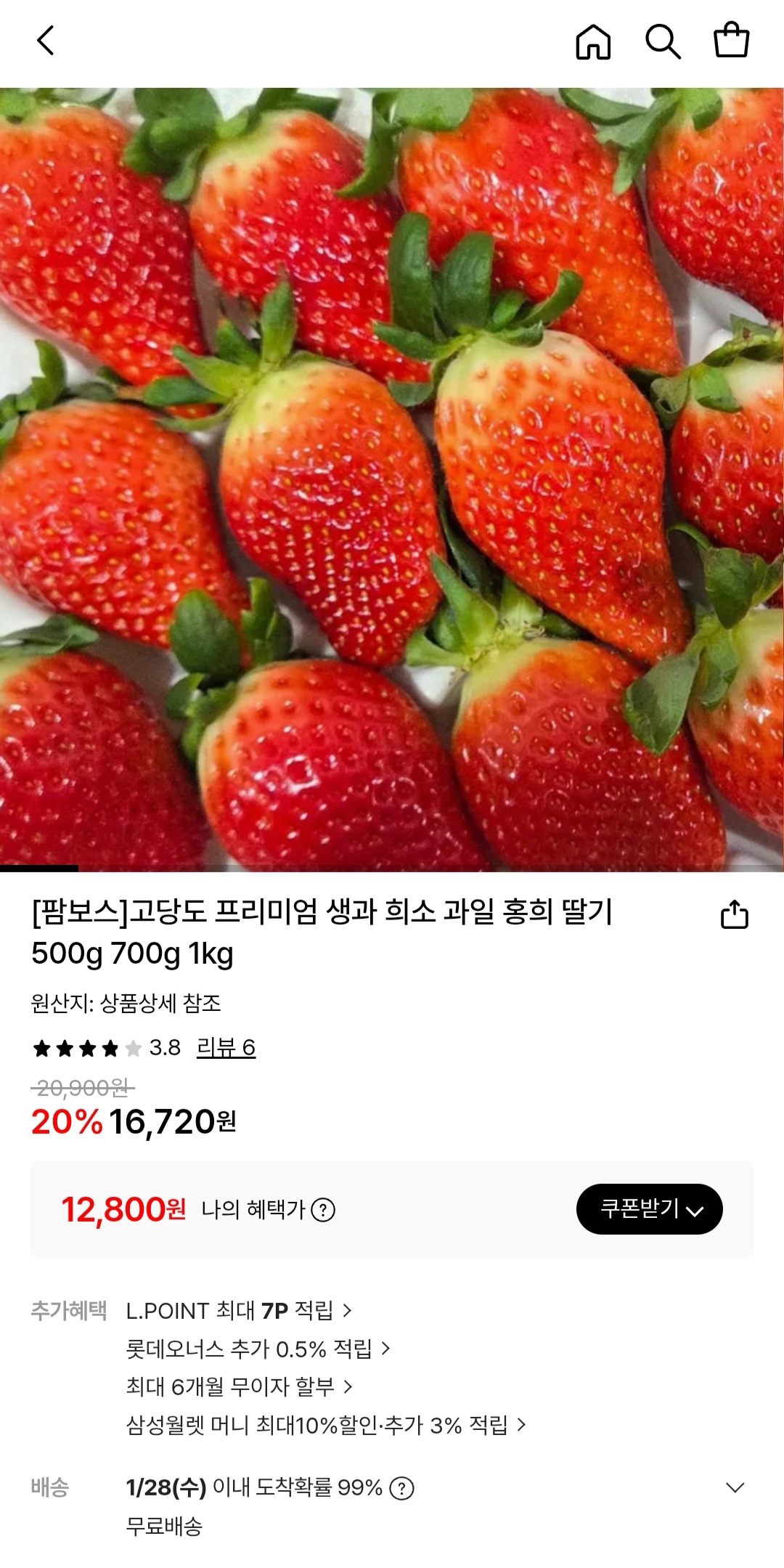Open the 리뷰 6 reviews link

pyautogui.click(x=226, y=1047)
